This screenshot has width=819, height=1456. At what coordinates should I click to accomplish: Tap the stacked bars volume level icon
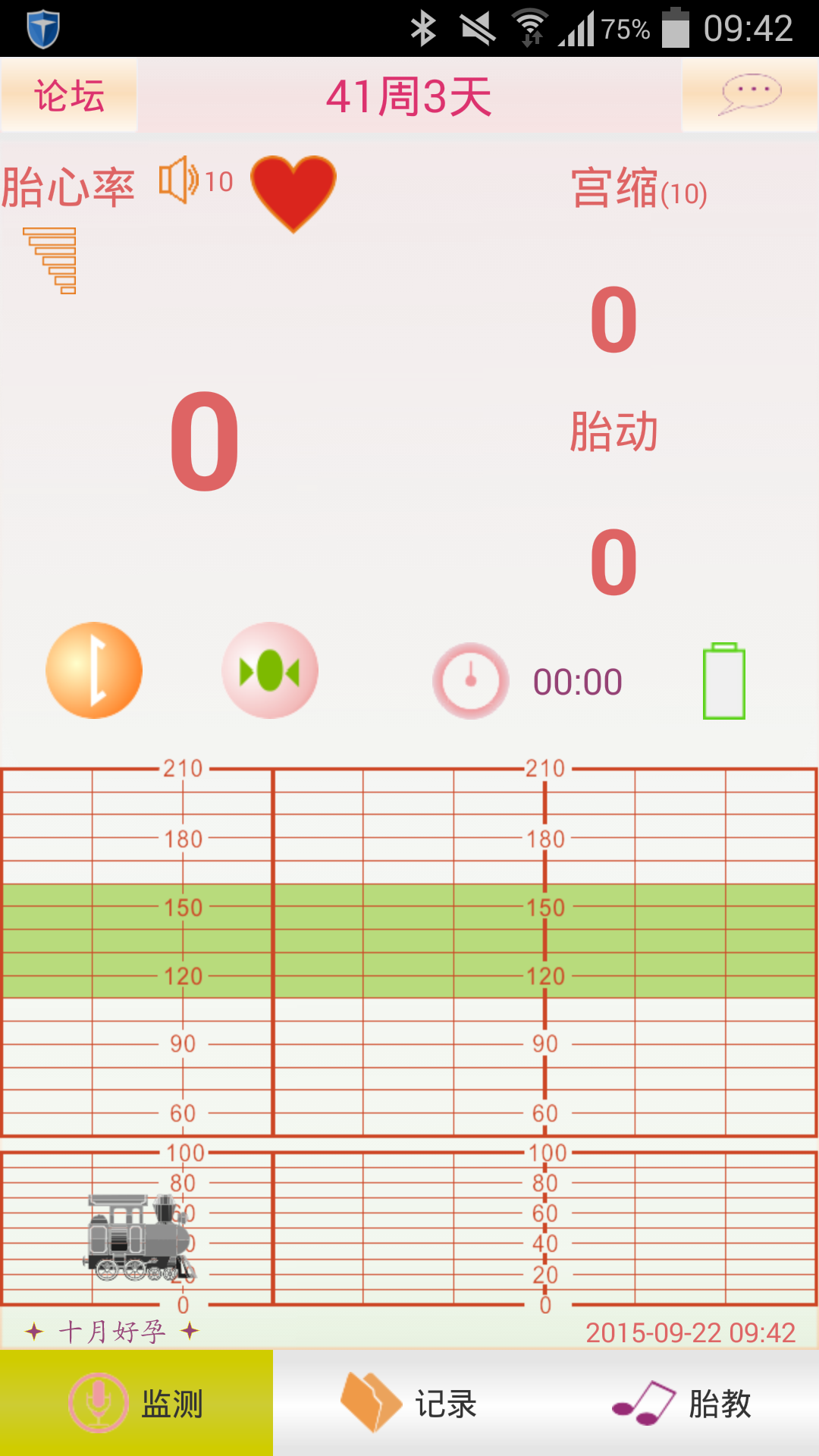(x=52, y=260)
